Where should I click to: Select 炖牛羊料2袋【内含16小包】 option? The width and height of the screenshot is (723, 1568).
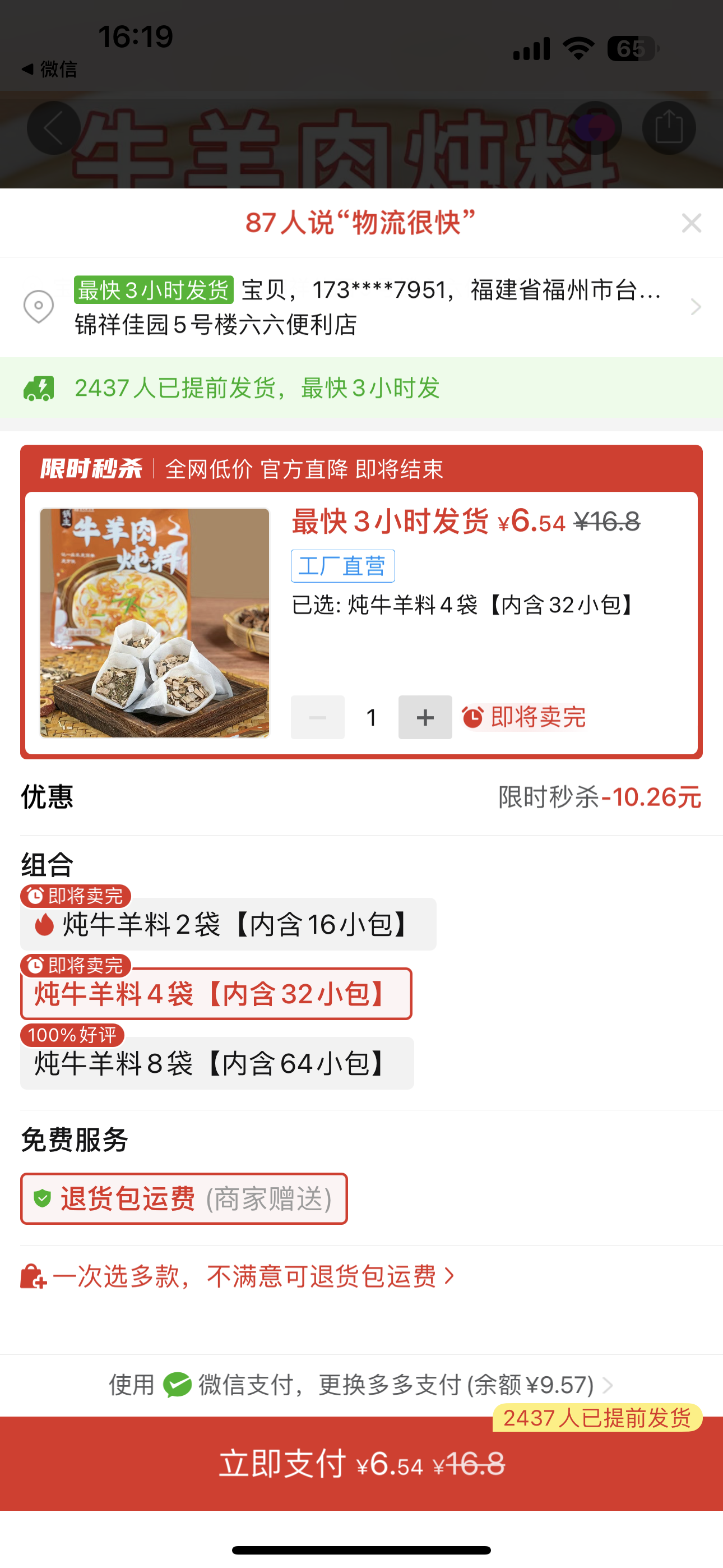228,924
